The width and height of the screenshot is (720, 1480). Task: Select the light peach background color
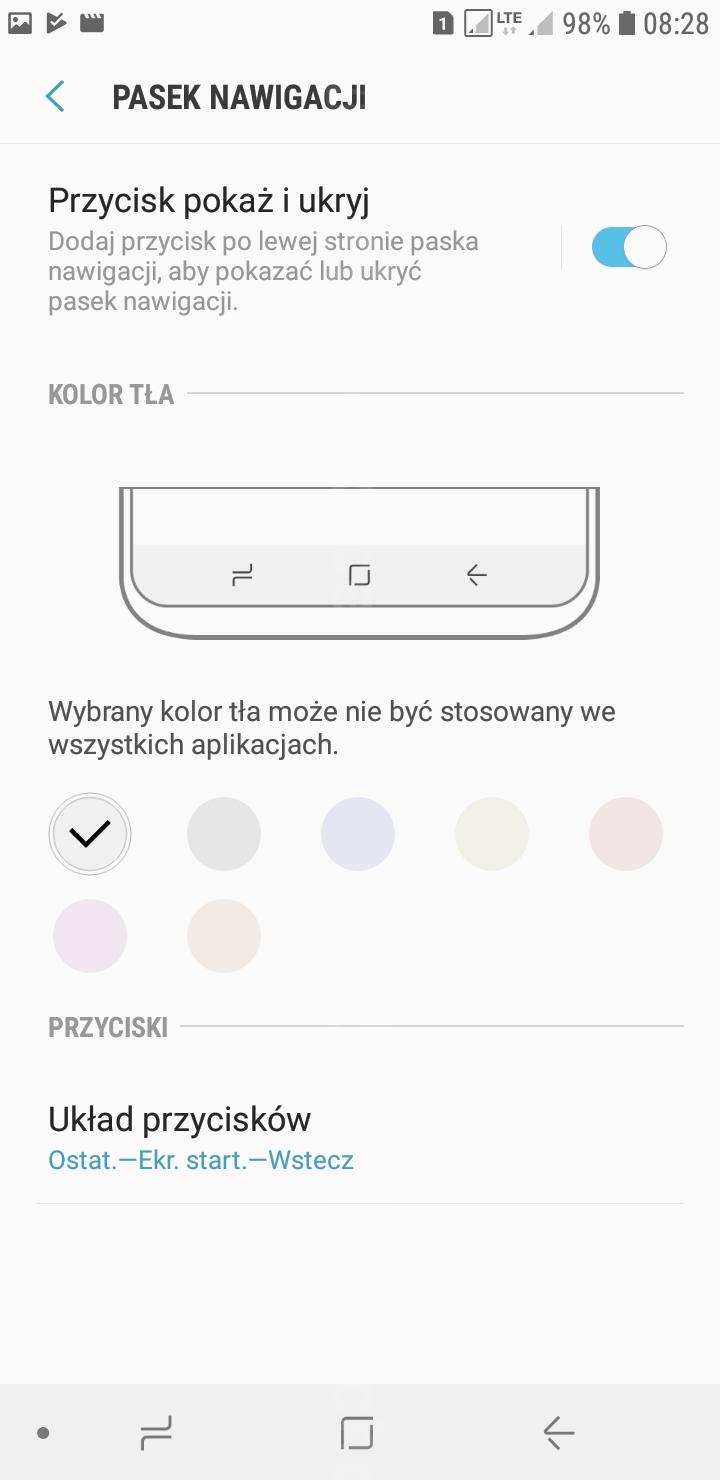pos(224,936)
